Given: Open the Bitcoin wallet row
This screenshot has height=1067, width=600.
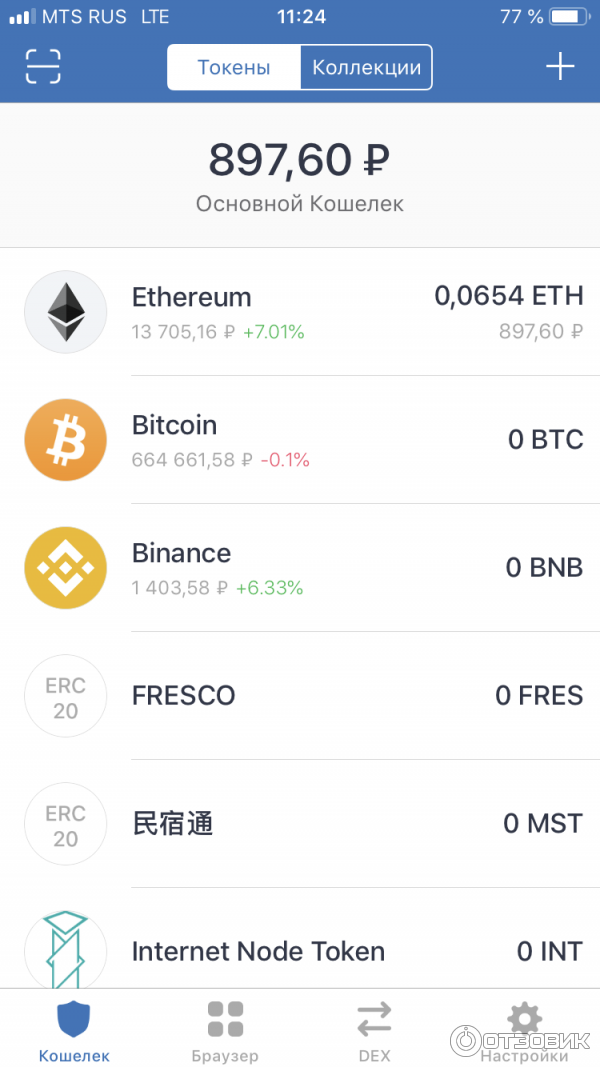Looking at the screenshot, I should tap(300, 440).
